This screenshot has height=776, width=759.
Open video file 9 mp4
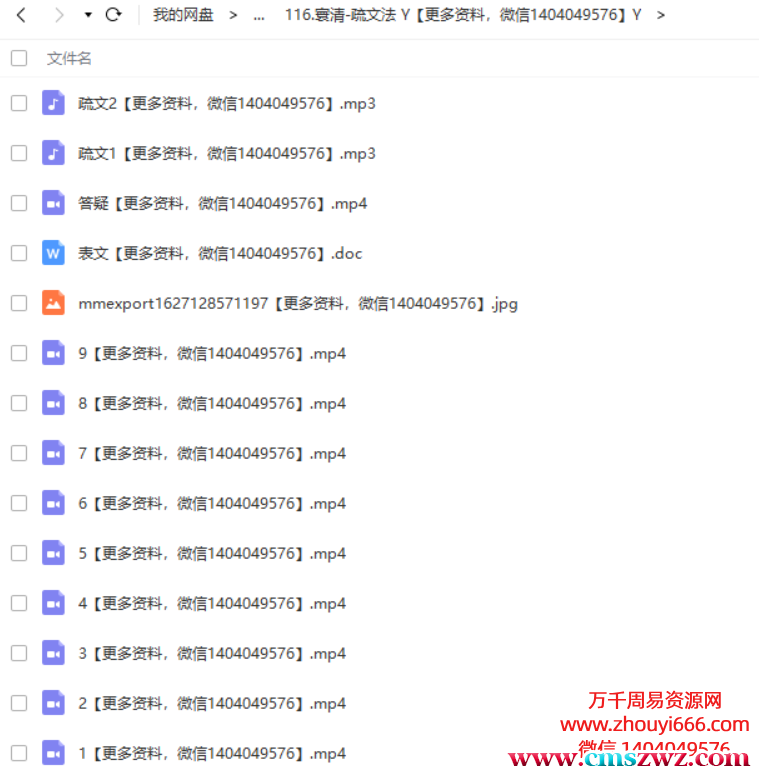(211, 353)
